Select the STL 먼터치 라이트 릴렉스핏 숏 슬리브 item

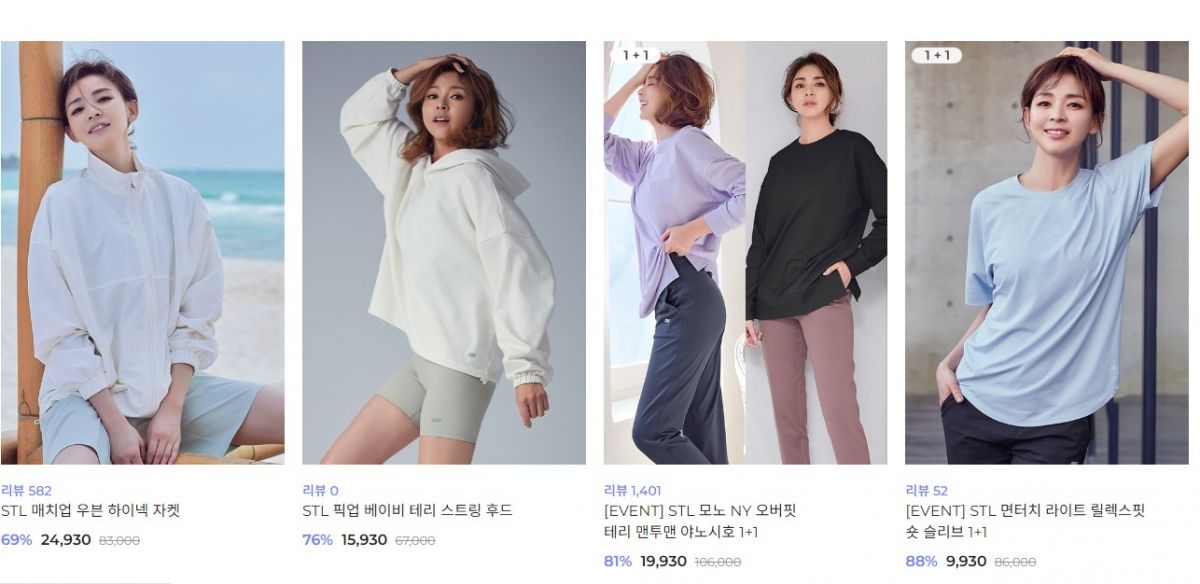[1025, 511]
